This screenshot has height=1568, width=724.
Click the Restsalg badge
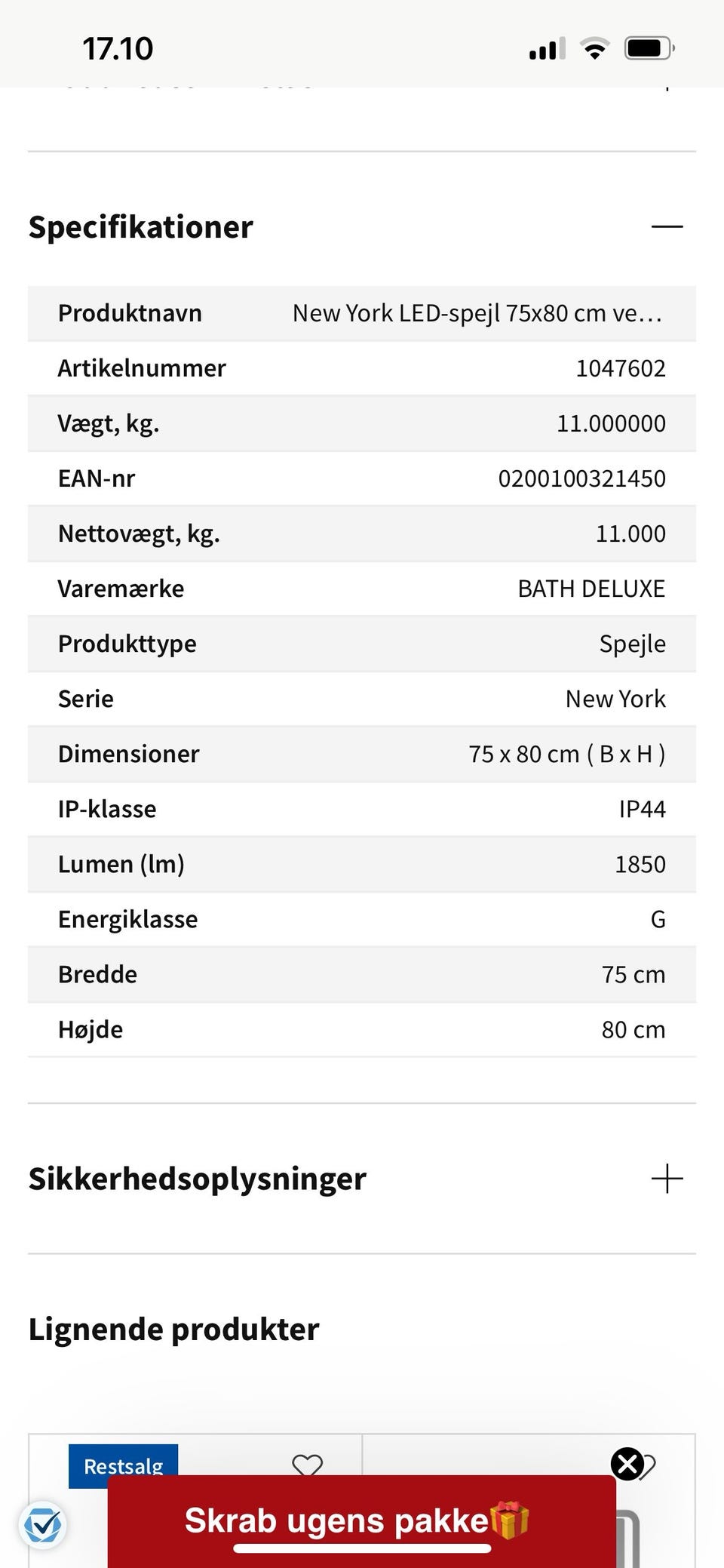click(x=123, y=1465)
